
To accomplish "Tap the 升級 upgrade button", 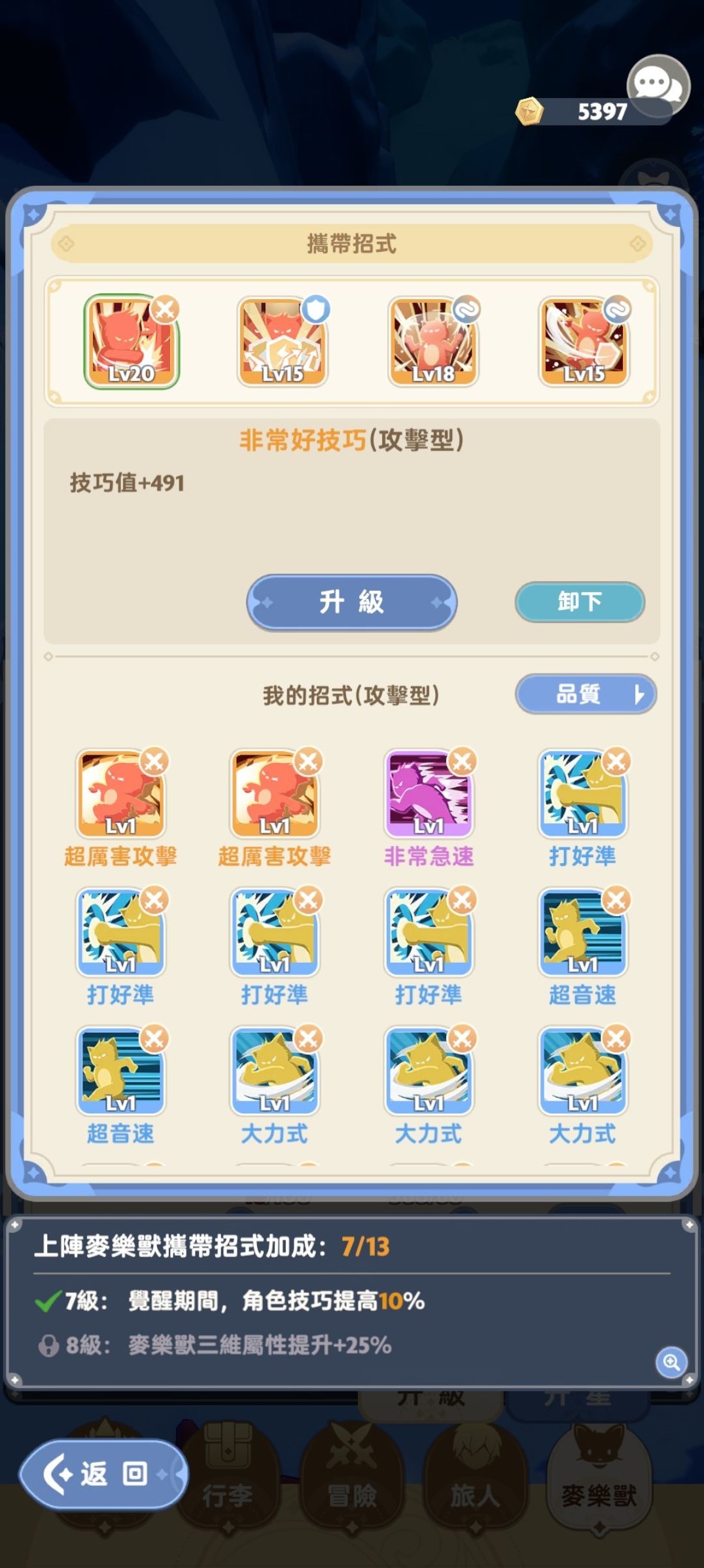I will tap(351, 602).
